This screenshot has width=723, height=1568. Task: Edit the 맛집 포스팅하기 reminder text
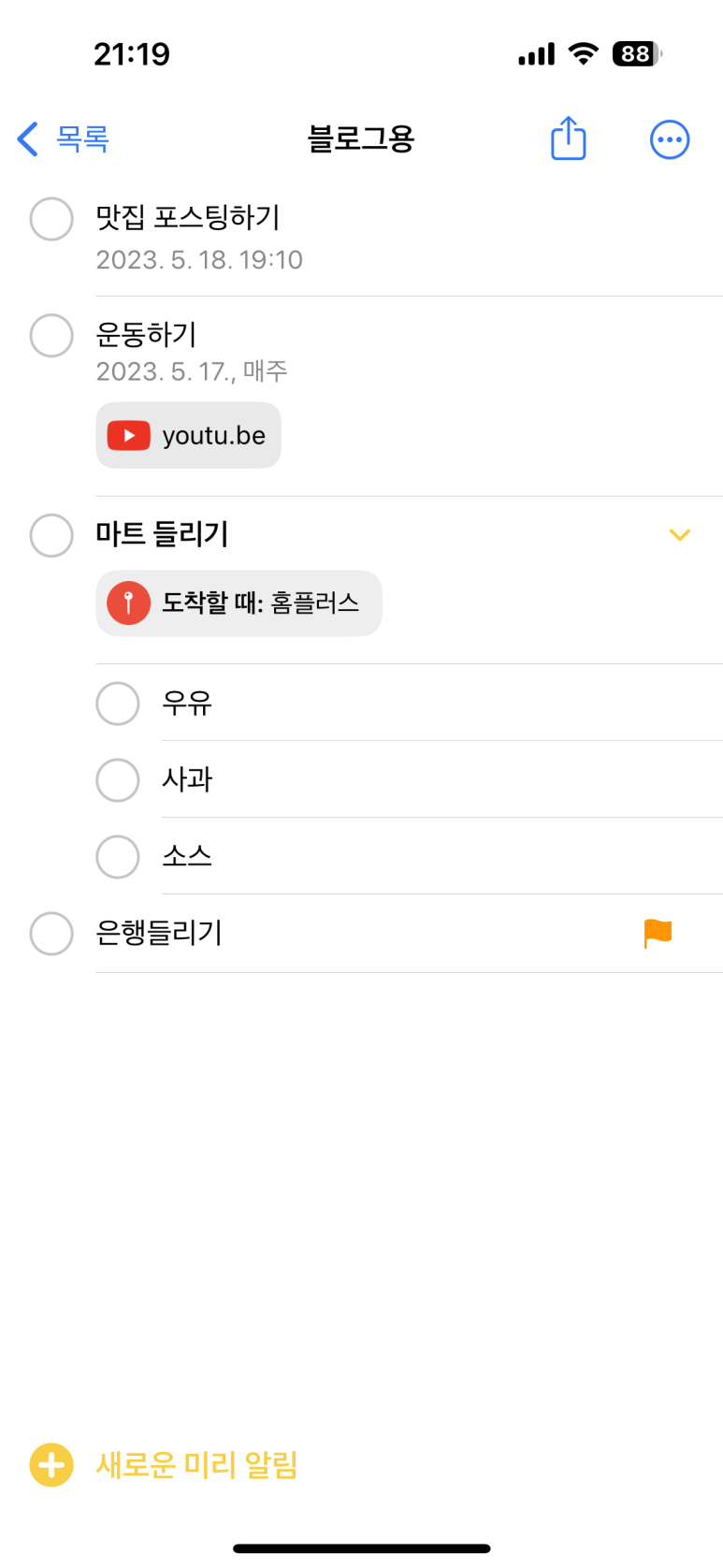click(x=188, y=218)
